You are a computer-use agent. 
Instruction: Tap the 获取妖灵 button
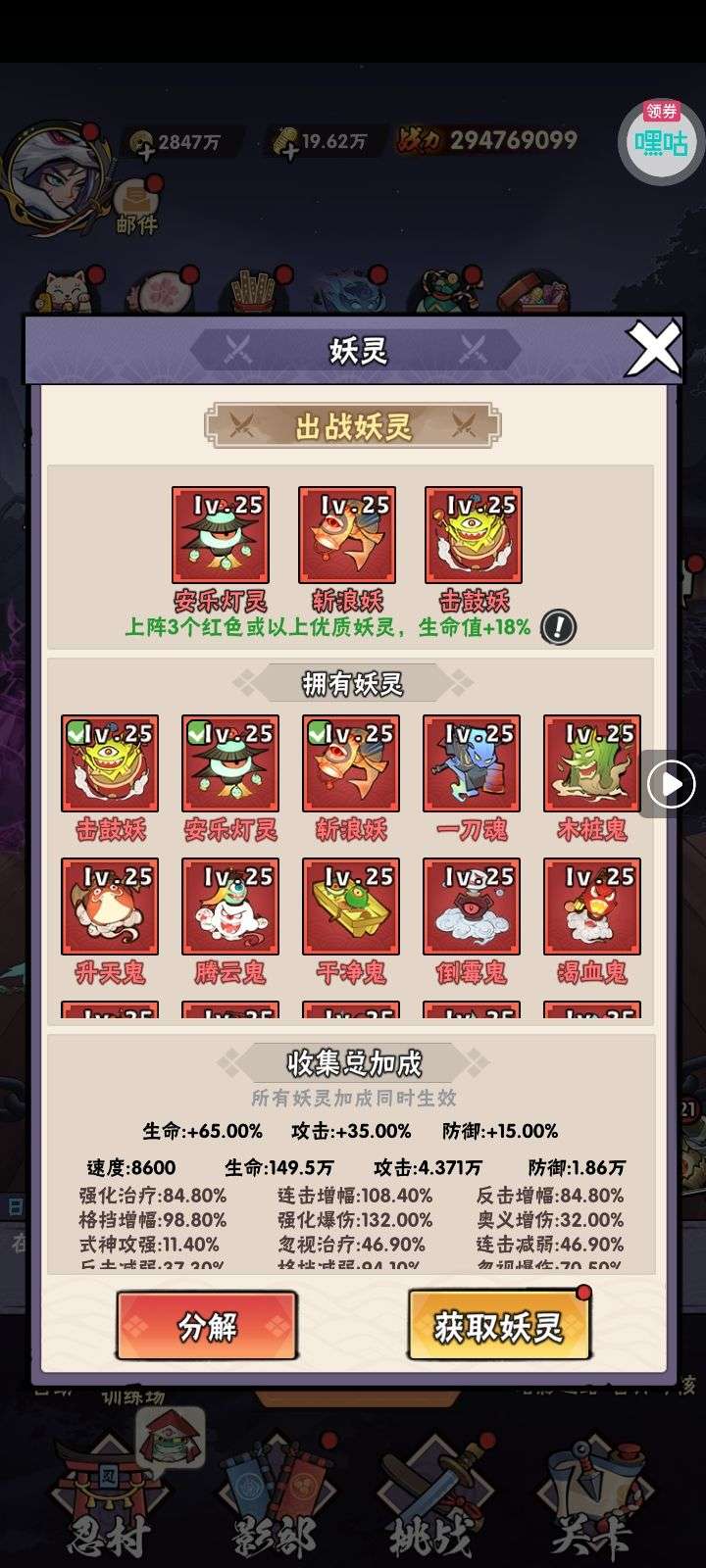pyautogui.click(x=498, y=1326)
